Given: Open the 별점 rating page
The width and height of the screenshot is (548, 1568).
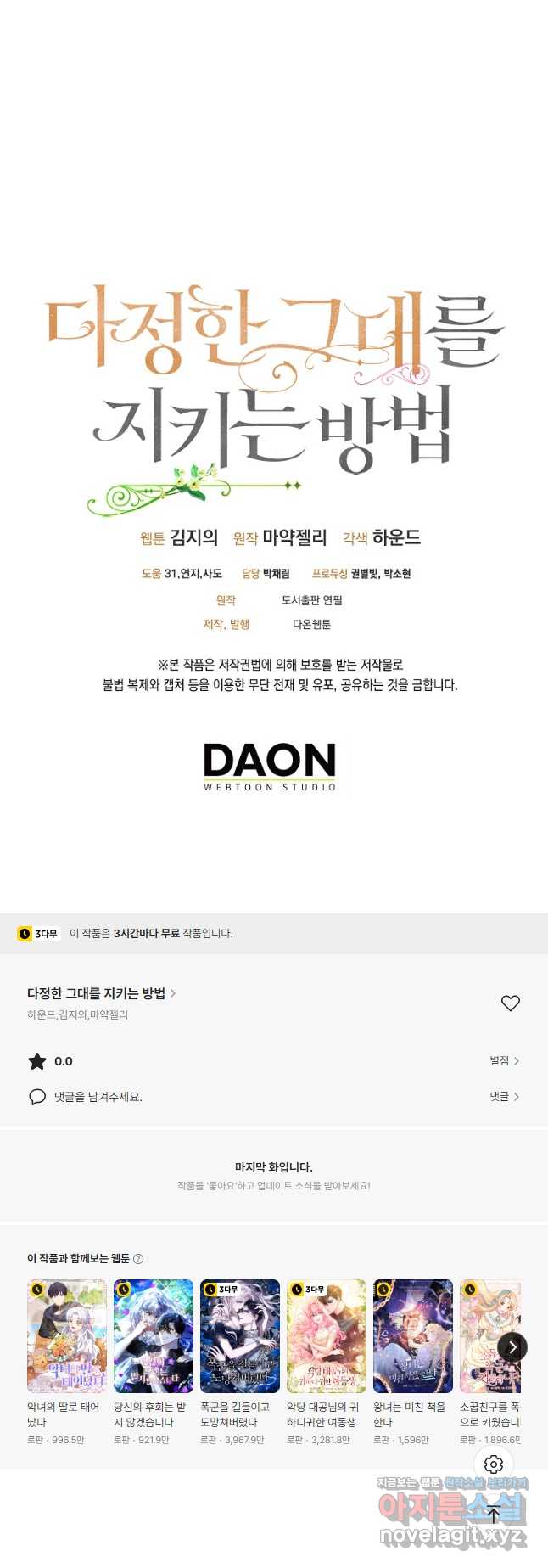Looking at the screenshot, I should click(504, 1060).
